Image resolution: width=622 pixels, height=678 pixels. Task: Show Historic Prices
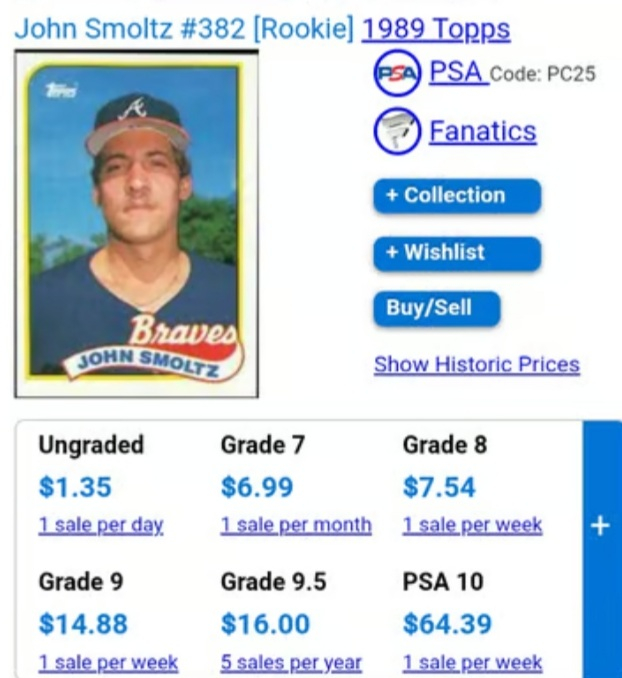[476, 364]
